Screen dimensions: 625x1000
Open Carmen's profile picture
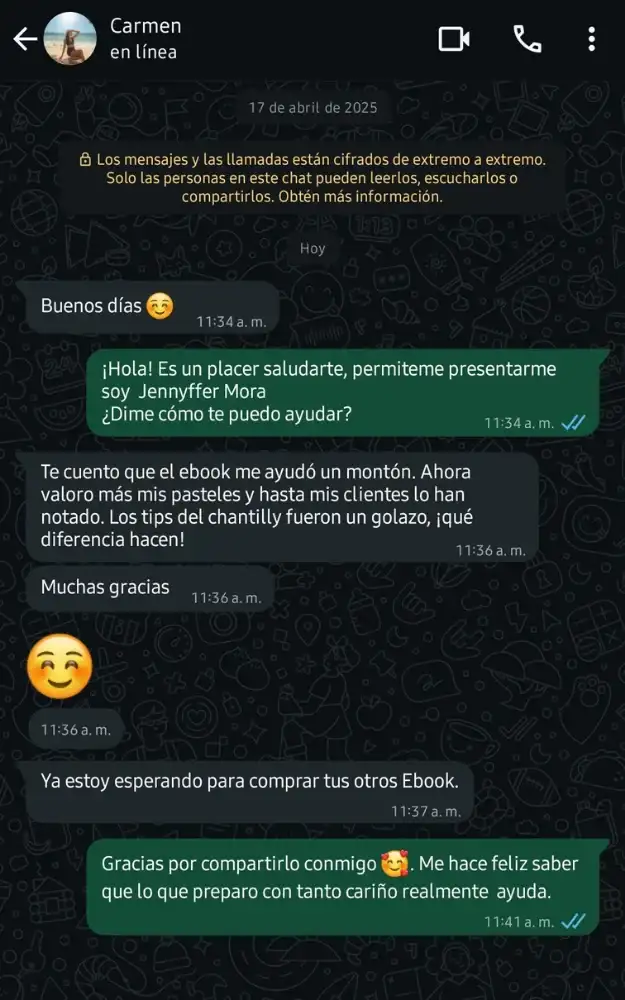tap(71, 39)
